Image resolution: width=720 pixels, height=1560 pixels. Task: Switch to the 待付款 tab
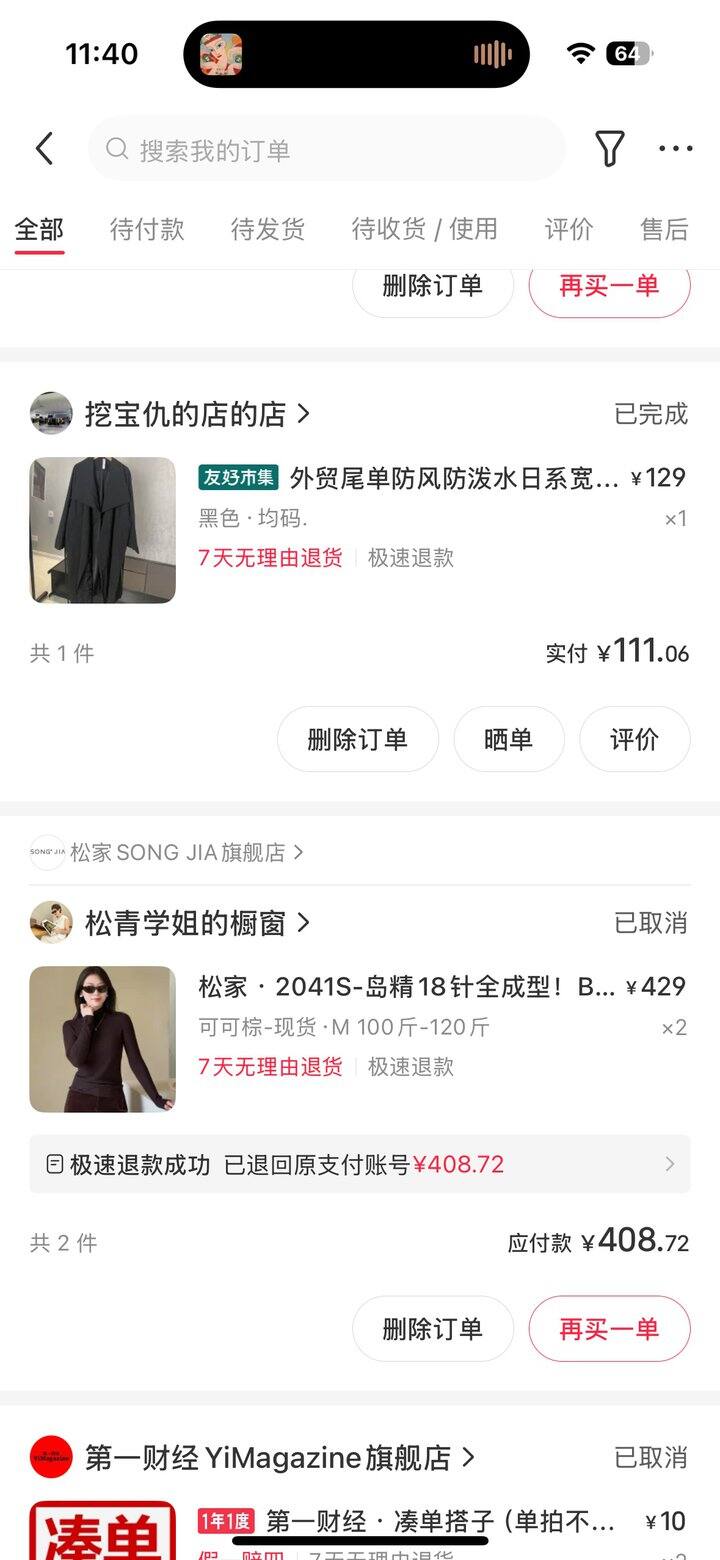(x=147, y=229)
